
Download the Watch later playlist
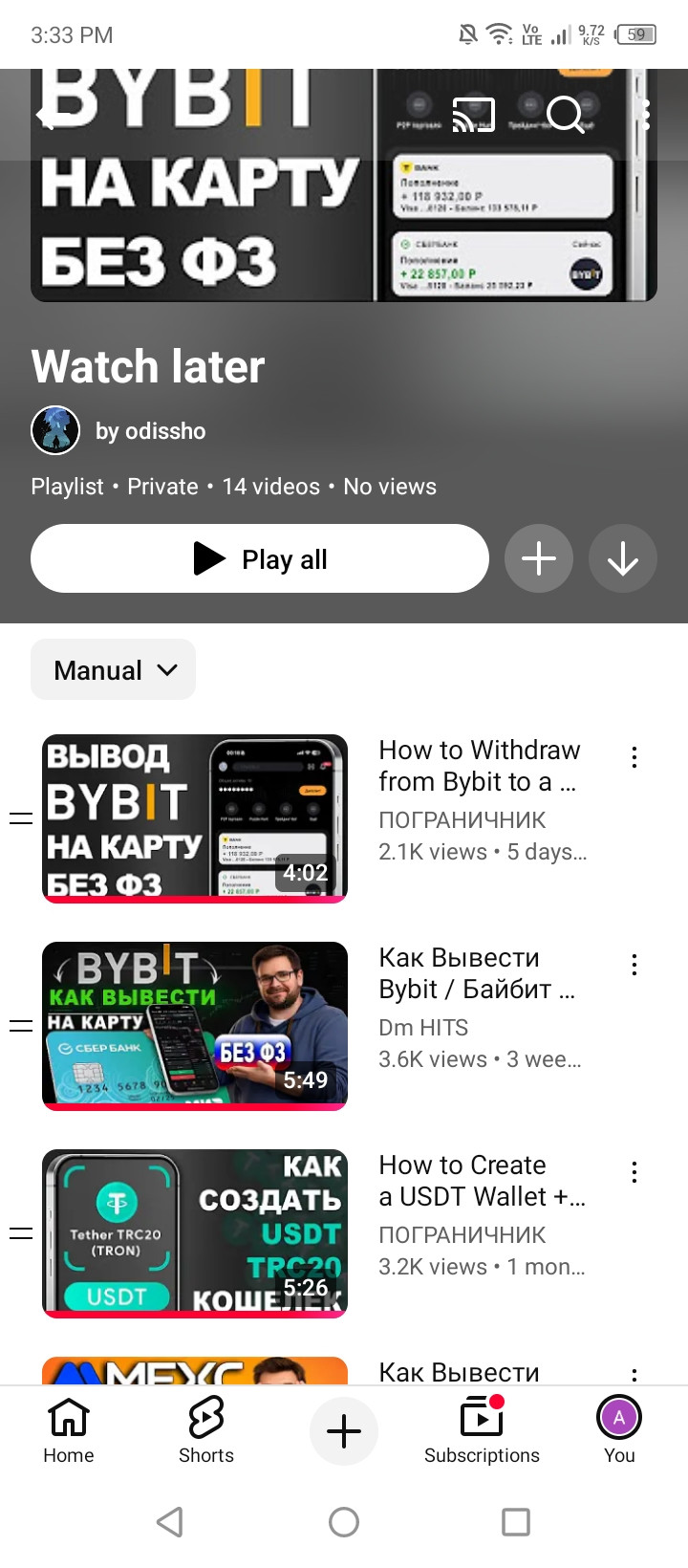623,558
